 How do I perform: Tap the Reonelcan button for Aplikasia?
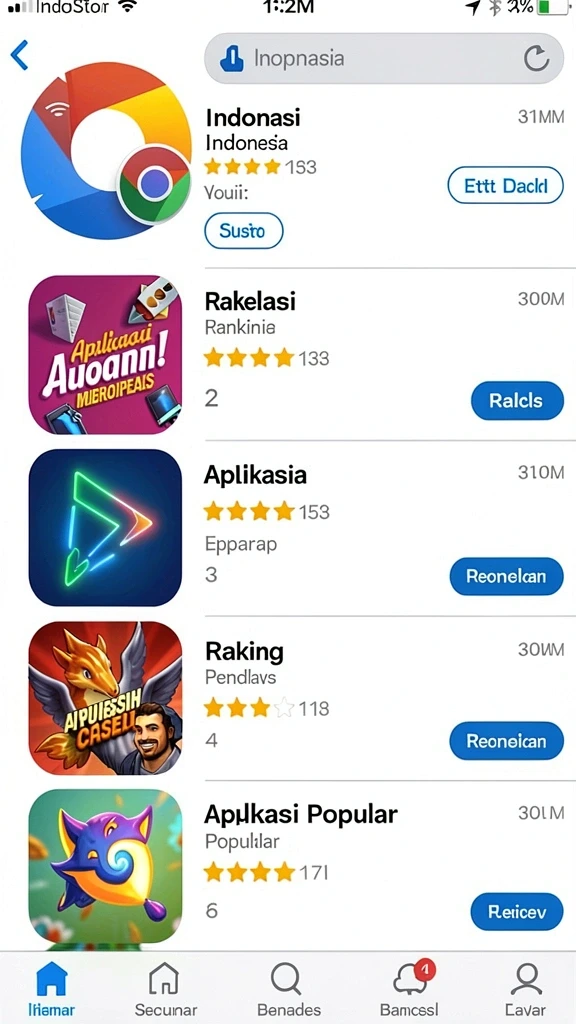click(506, 576)
